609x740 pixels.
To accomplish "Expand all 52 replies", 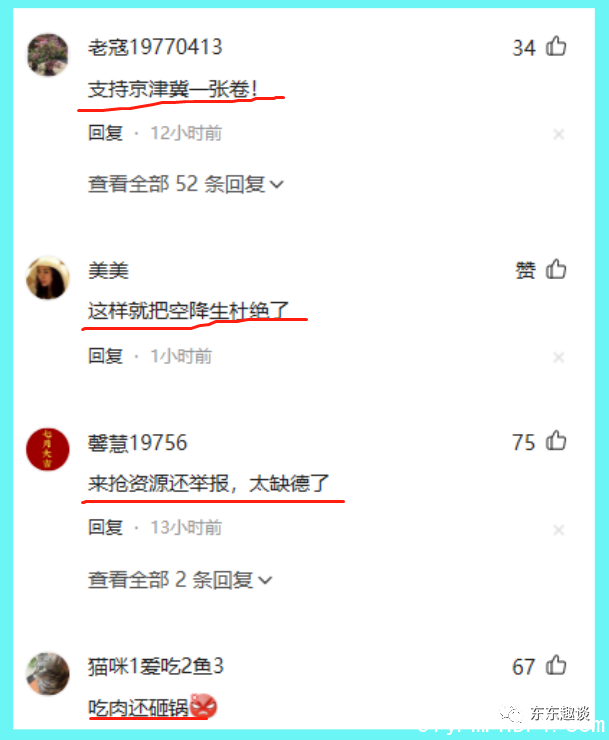I will tap(185, 184).
